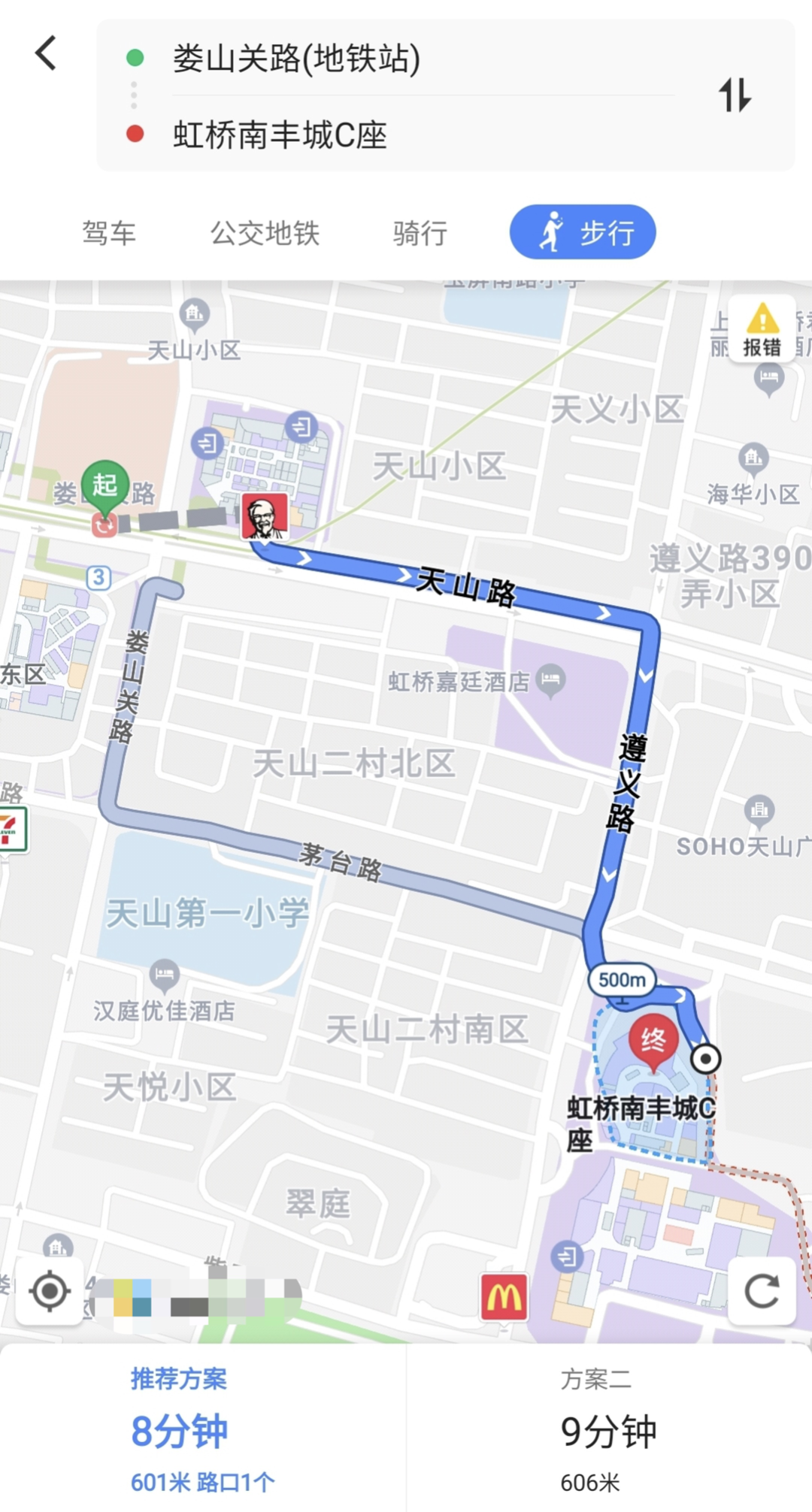Screen dimensions: 812x1512
Task: Choose the 推荐方案 8分钟 route
Action: (203, 1429)
